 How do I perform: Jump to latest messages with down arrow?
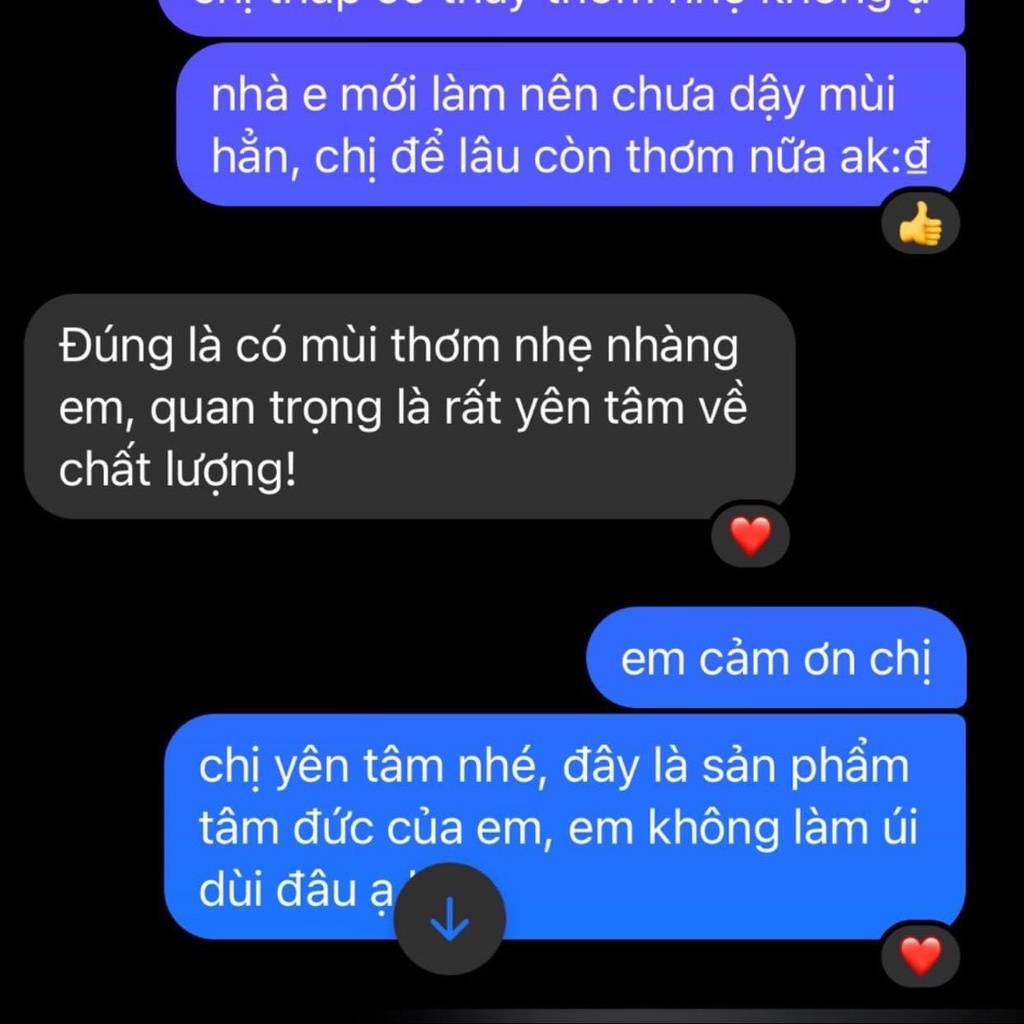coord(449,918)
